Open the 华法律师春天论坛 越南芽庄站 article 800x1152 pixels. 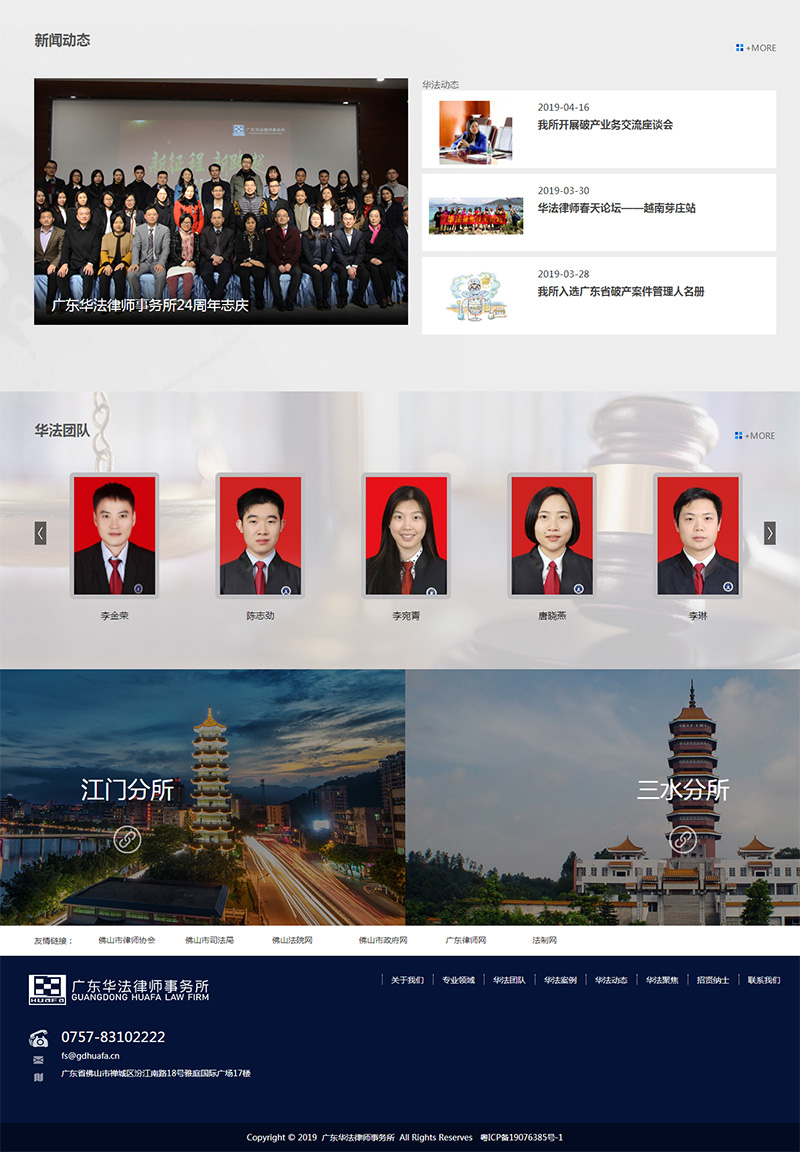click(x=616, y=208)
